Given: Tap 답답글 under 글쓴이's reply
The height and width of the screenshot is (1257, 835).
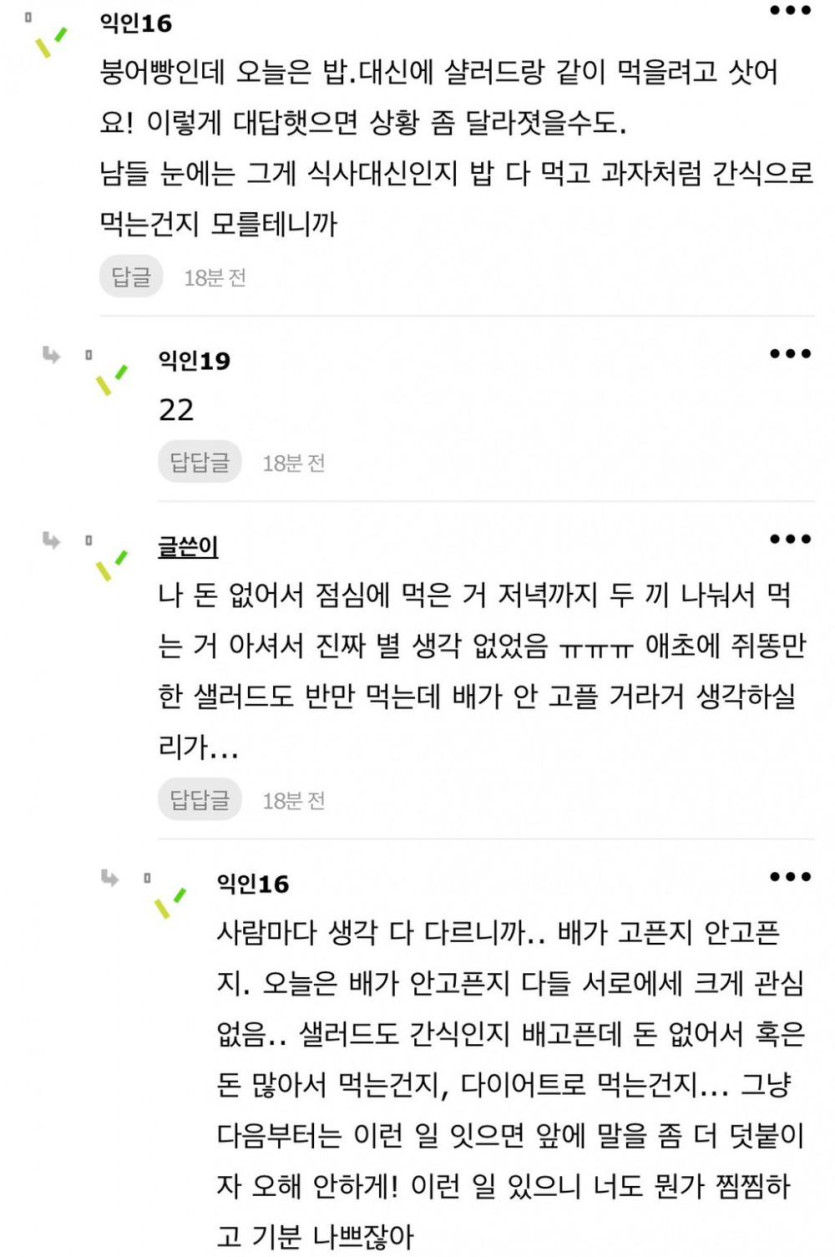Looking at the screenshot, I should coord(200,800).
